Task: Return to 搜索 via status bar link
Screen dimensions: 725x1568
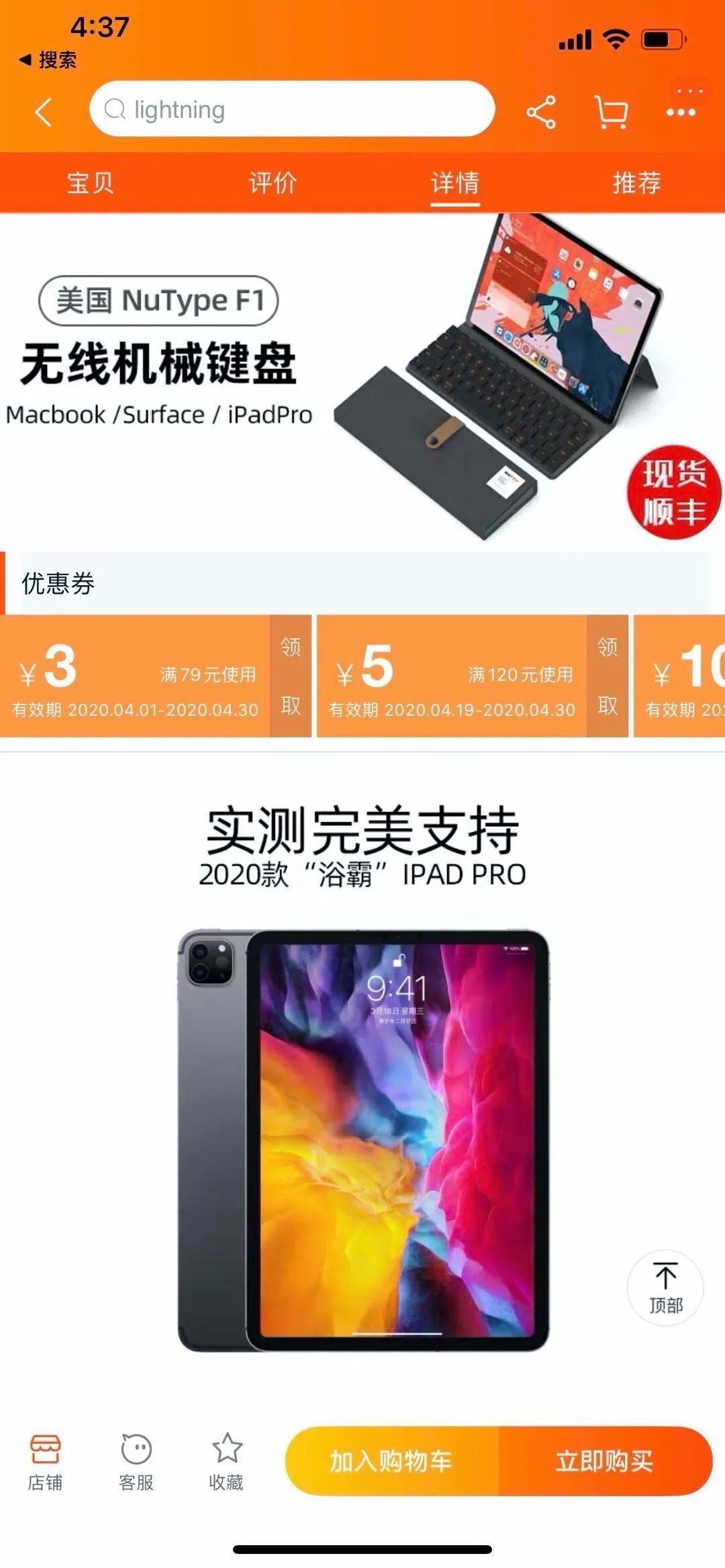Action: tap(48, 60)
